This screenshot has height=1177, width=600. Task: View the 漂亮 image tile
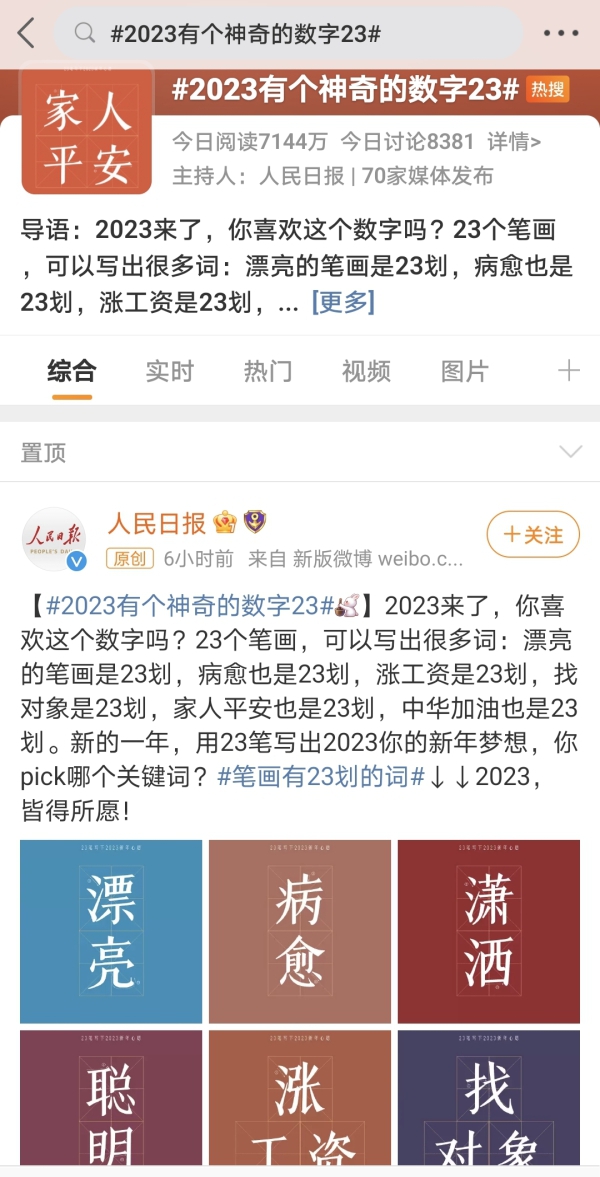click(x=111, y=931)
